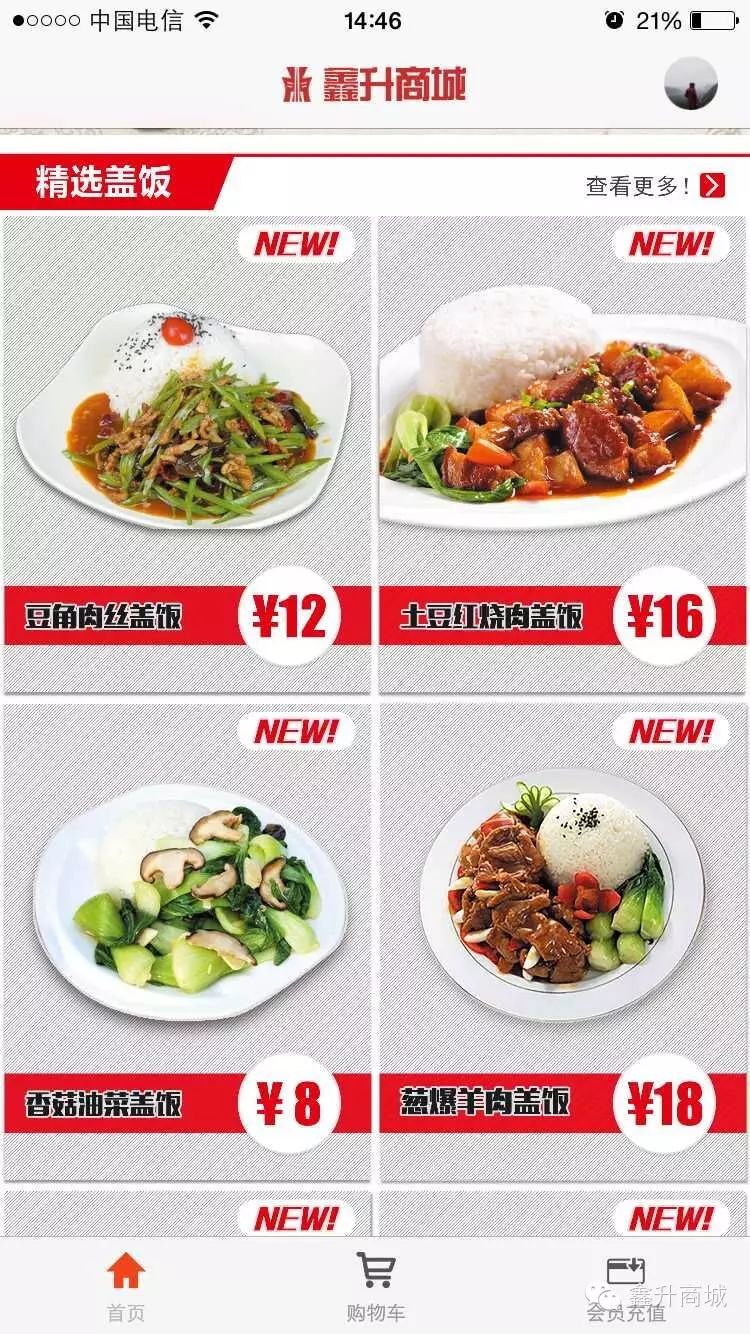The width and height of the screenshot is (750, 1334).
Task: Tap 查看更多 to view more rice dishes
Action: (x=655, y=185)
